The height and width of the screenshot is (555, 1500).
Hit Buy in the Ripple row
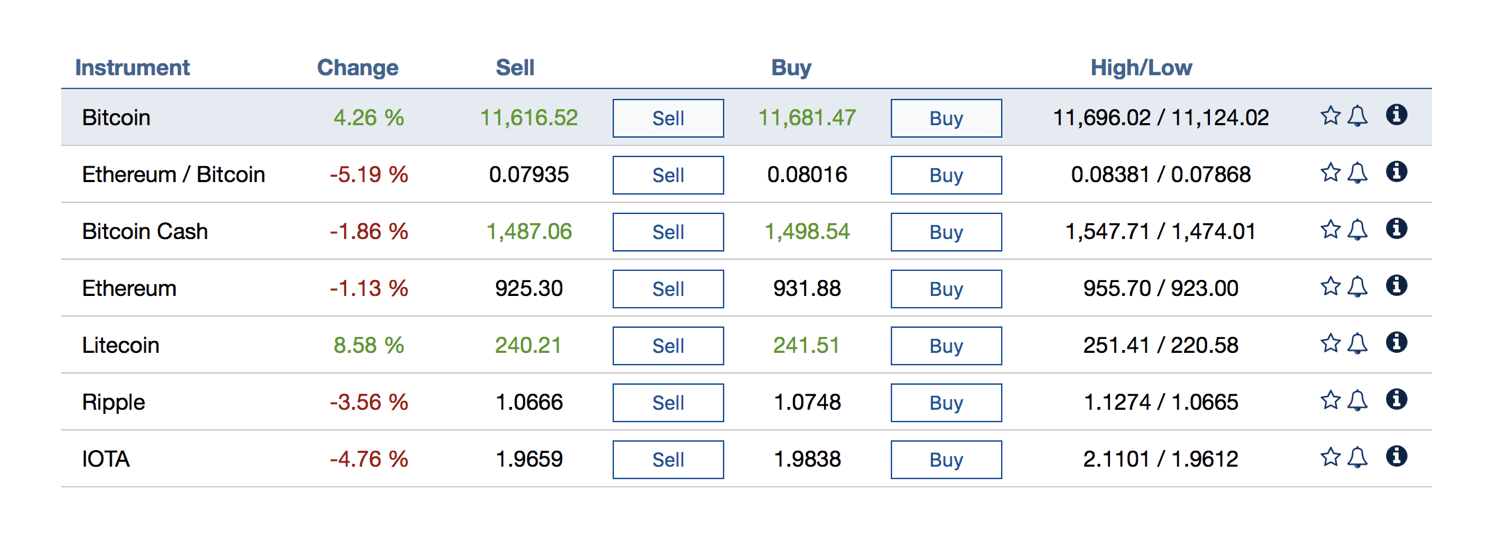click(946, 403)
